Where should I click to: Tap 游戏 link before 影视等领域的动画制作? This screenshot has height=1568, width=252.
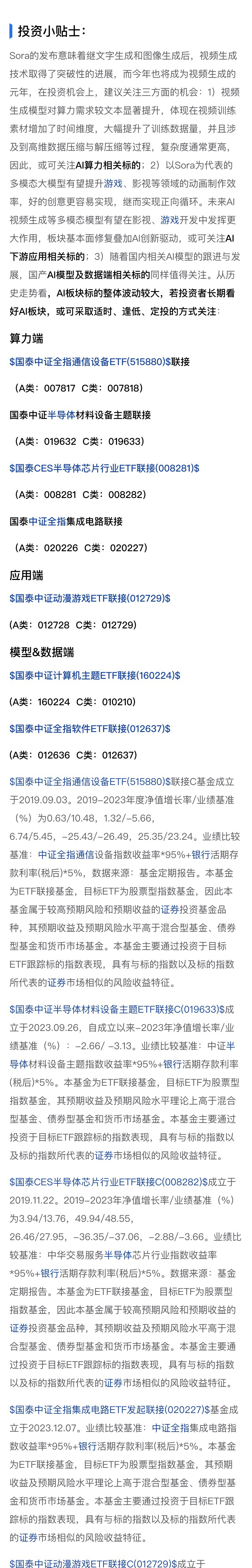pyautogui.click(x=113, y=183)
